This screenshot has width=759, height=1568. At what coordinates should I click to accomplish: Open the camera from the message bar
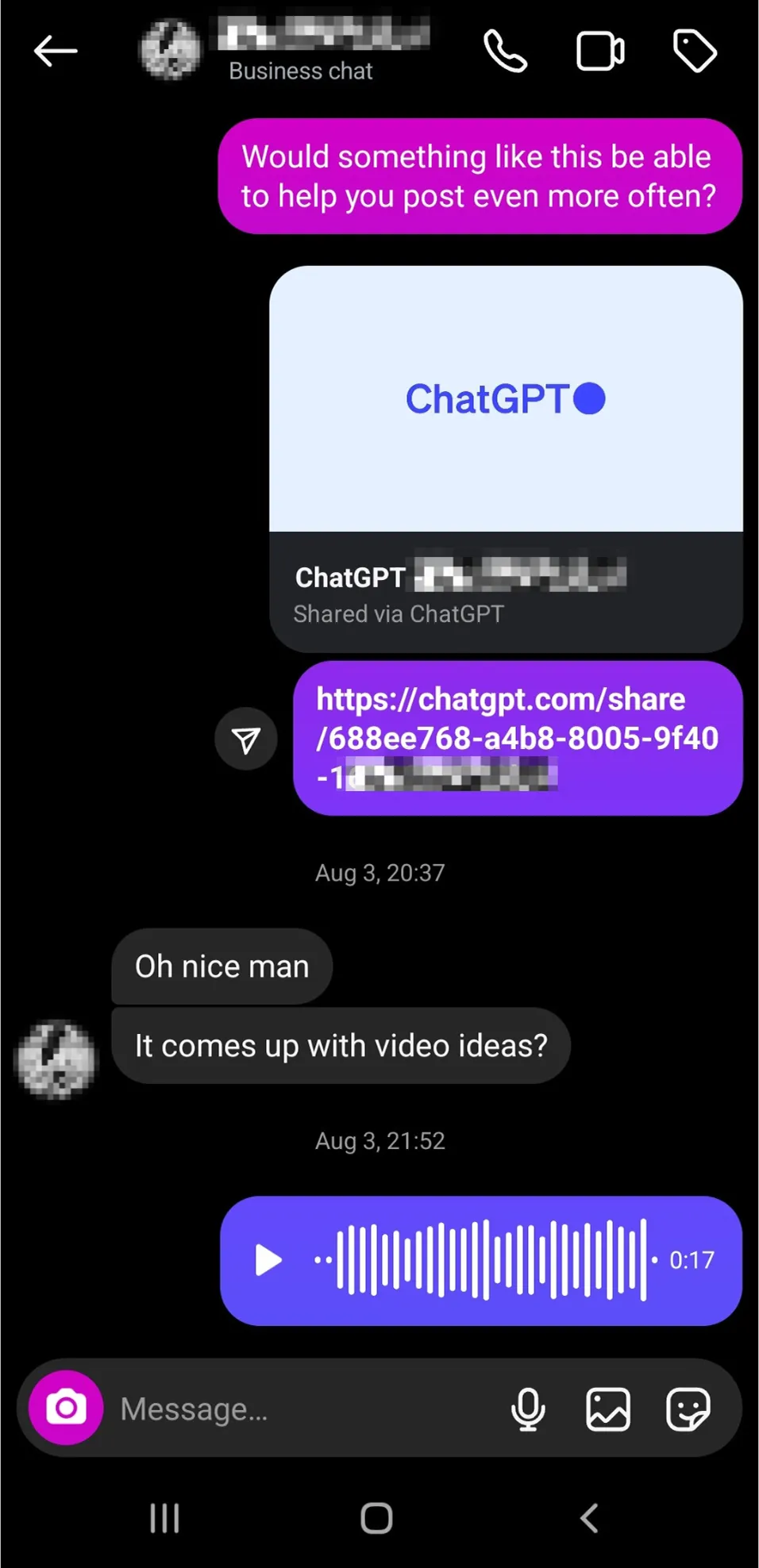point(66,1408)
